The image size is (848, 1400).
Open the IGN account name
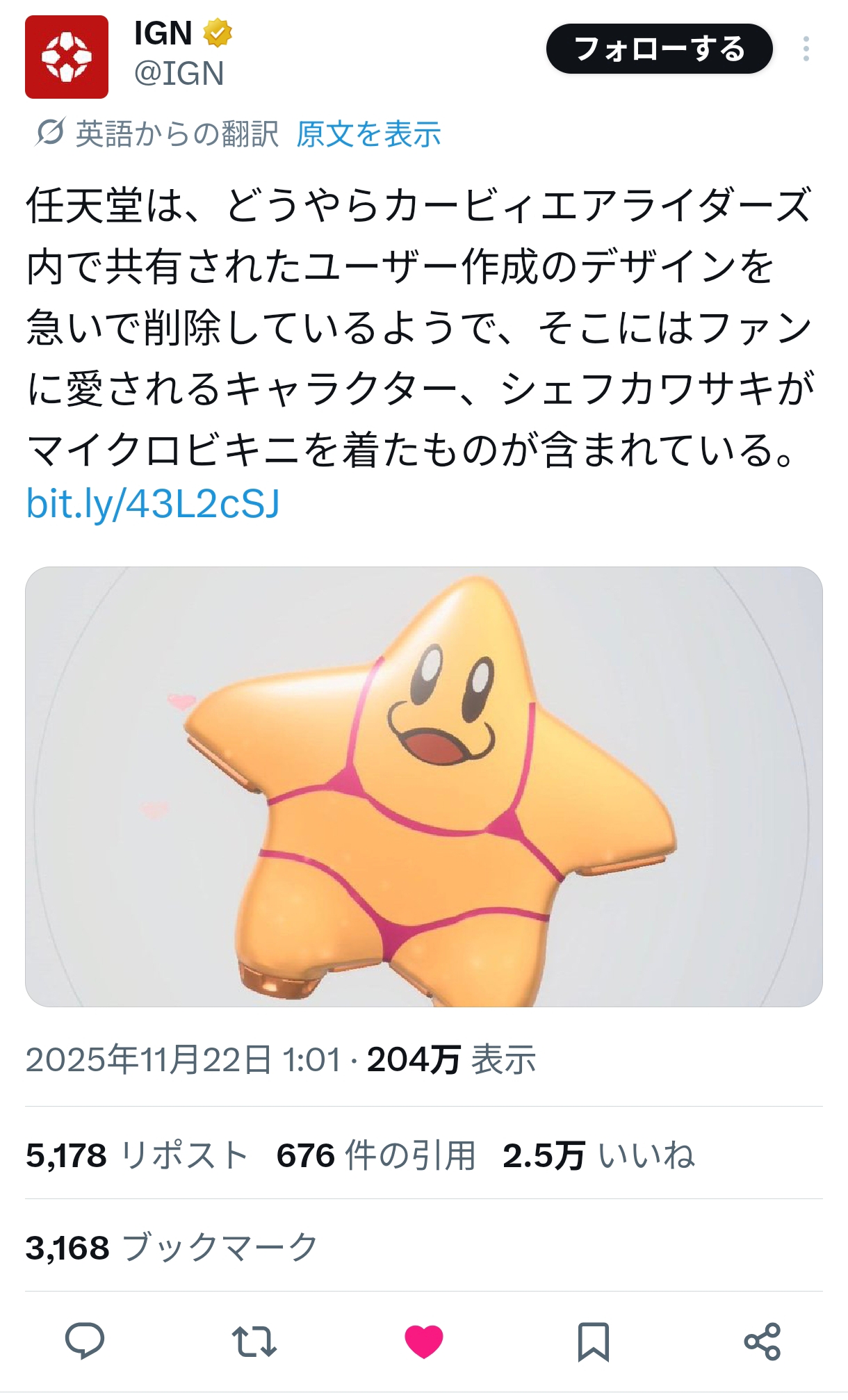coord(163,33)
